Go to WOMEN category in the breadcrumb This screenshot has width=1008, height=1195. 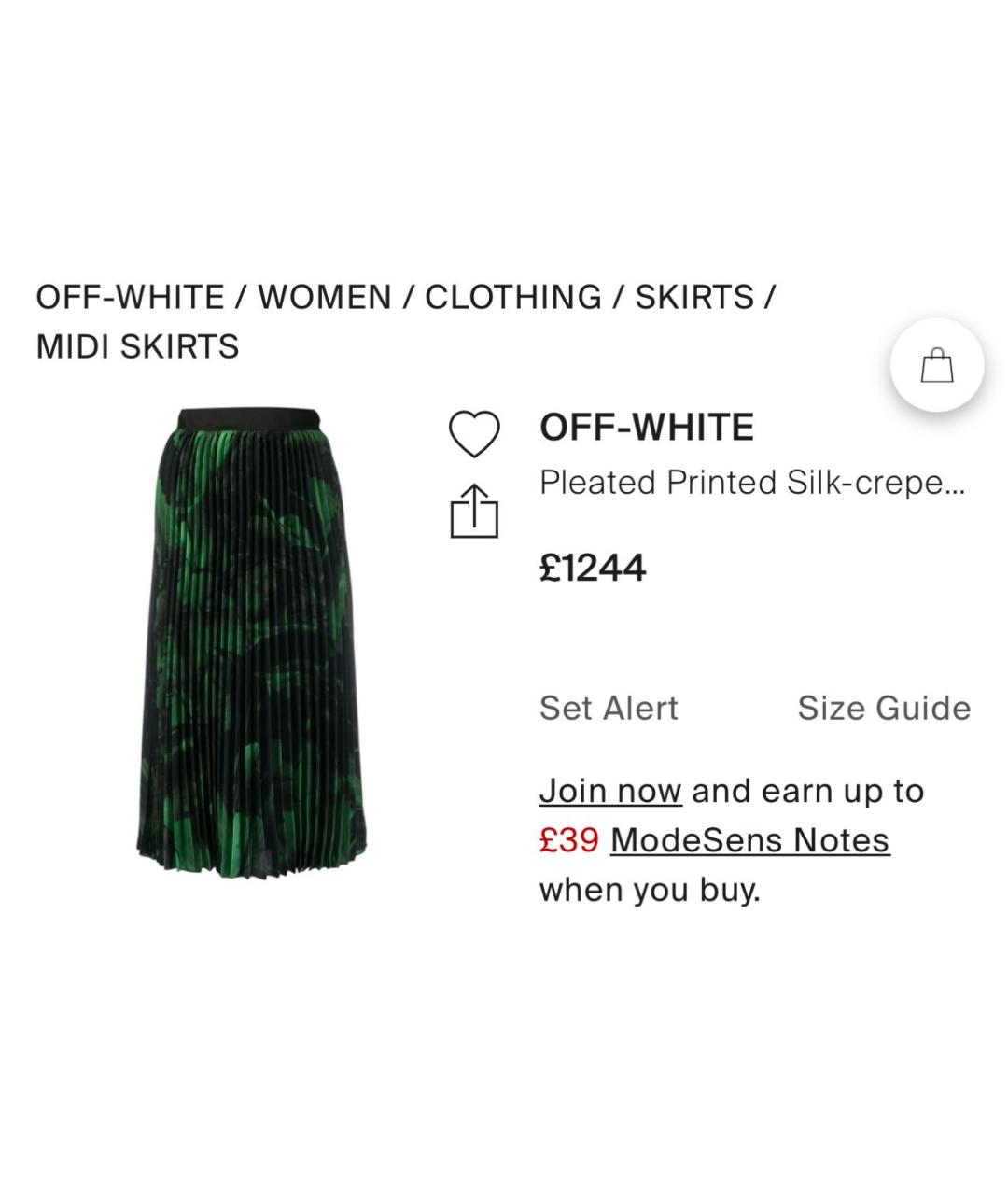click(x=324, y=297)
